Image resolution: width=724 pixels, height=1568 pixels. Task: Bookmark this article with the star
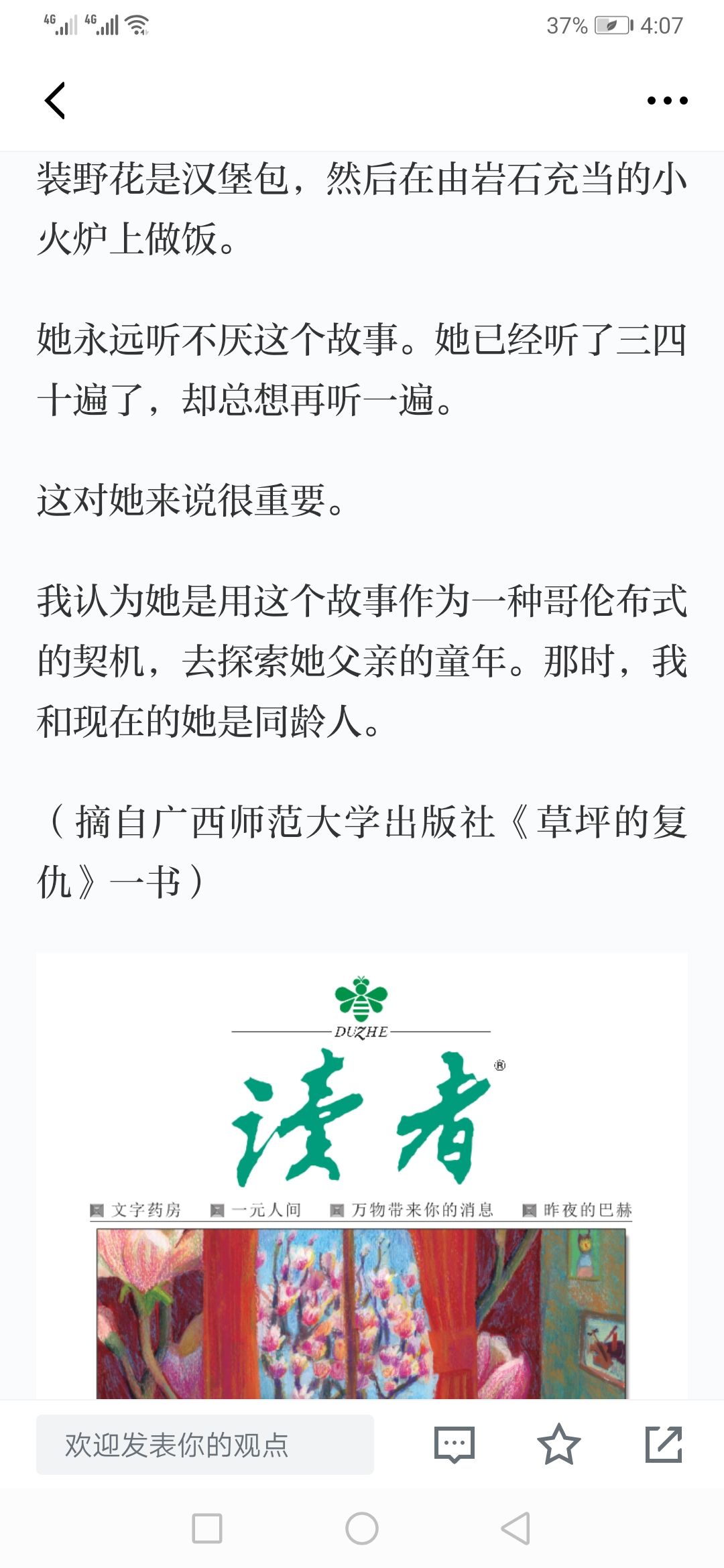[558, 1445]
